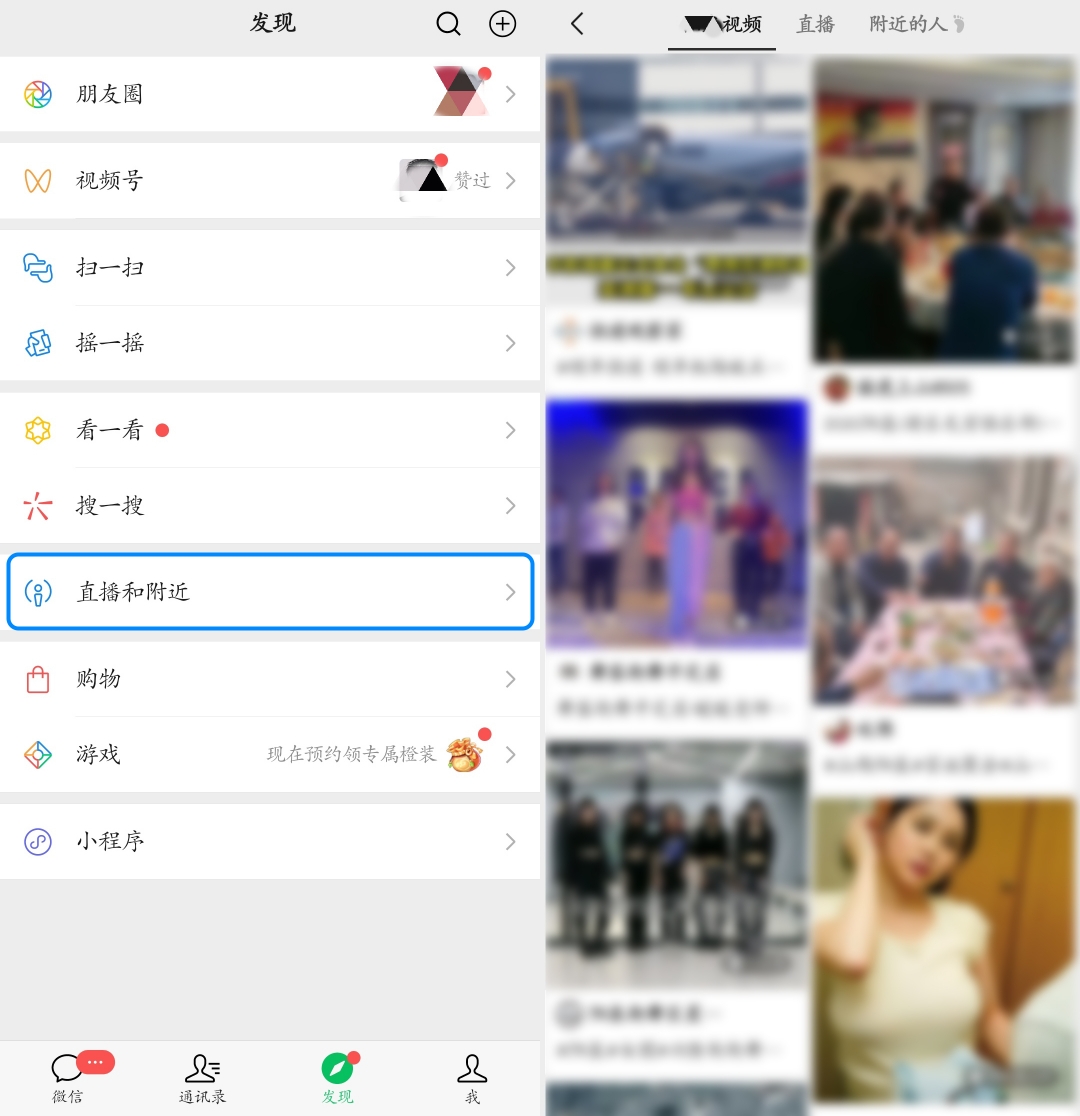The image size is (1080, 1116).
Task: Open Top Stories via the 看一看 icon
Action: (x=37, y=430)
